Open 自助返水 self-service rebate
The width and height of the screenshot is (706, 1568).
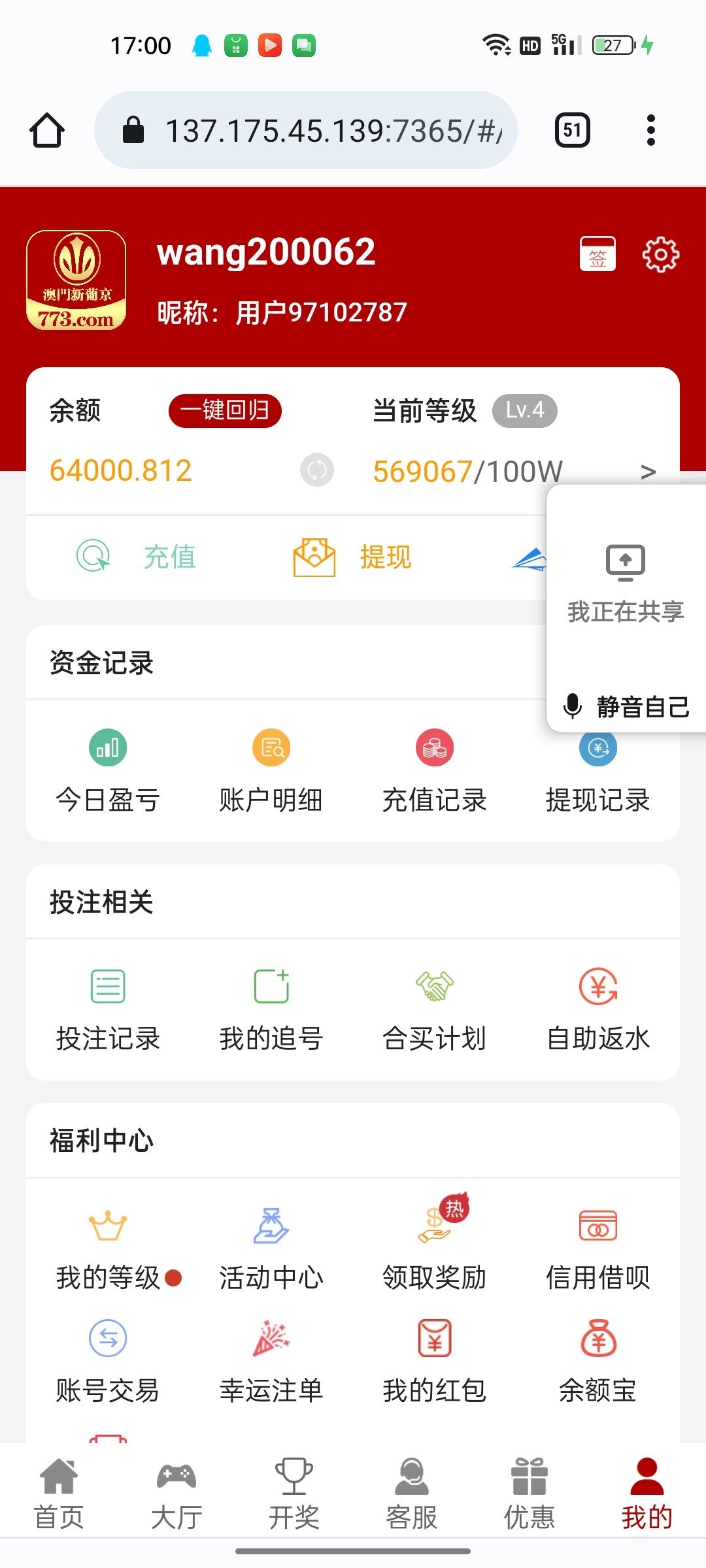click(598, 1010)
